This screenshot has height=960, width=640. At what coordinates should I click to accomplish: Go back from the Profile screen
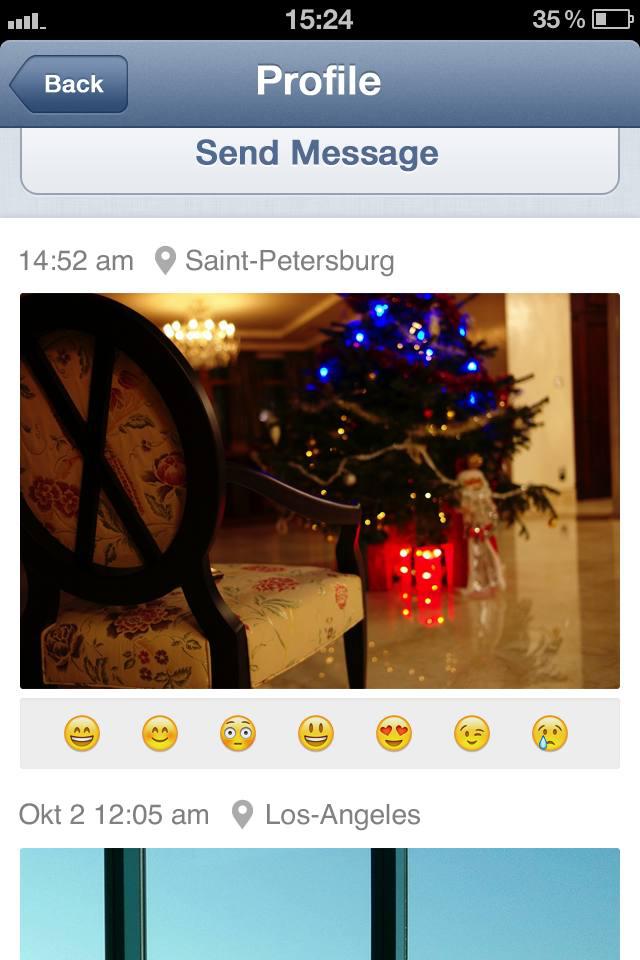70,84
